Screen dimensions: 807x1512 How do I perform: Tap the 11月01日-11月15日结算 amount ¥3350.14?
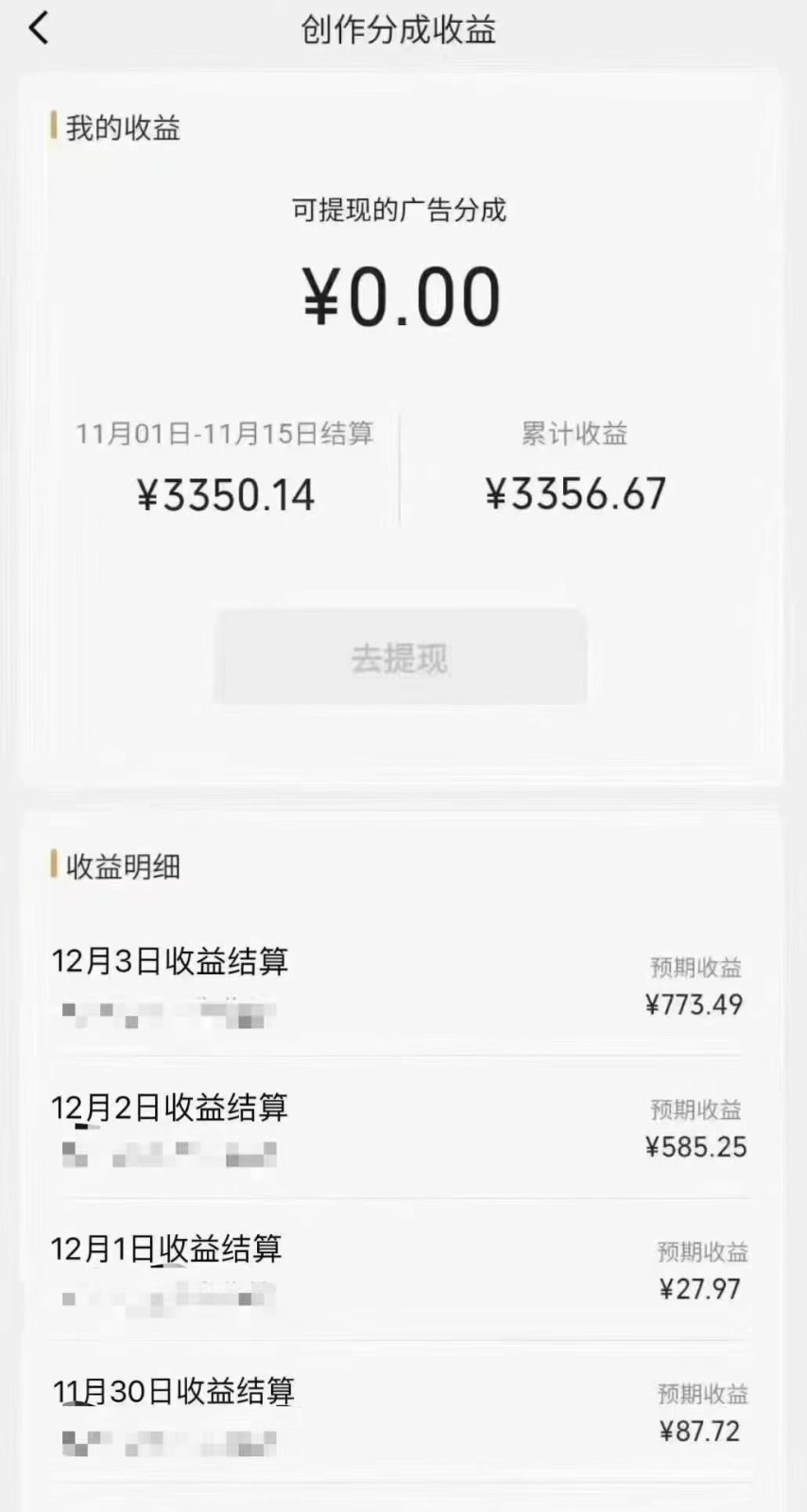point(225,492)
